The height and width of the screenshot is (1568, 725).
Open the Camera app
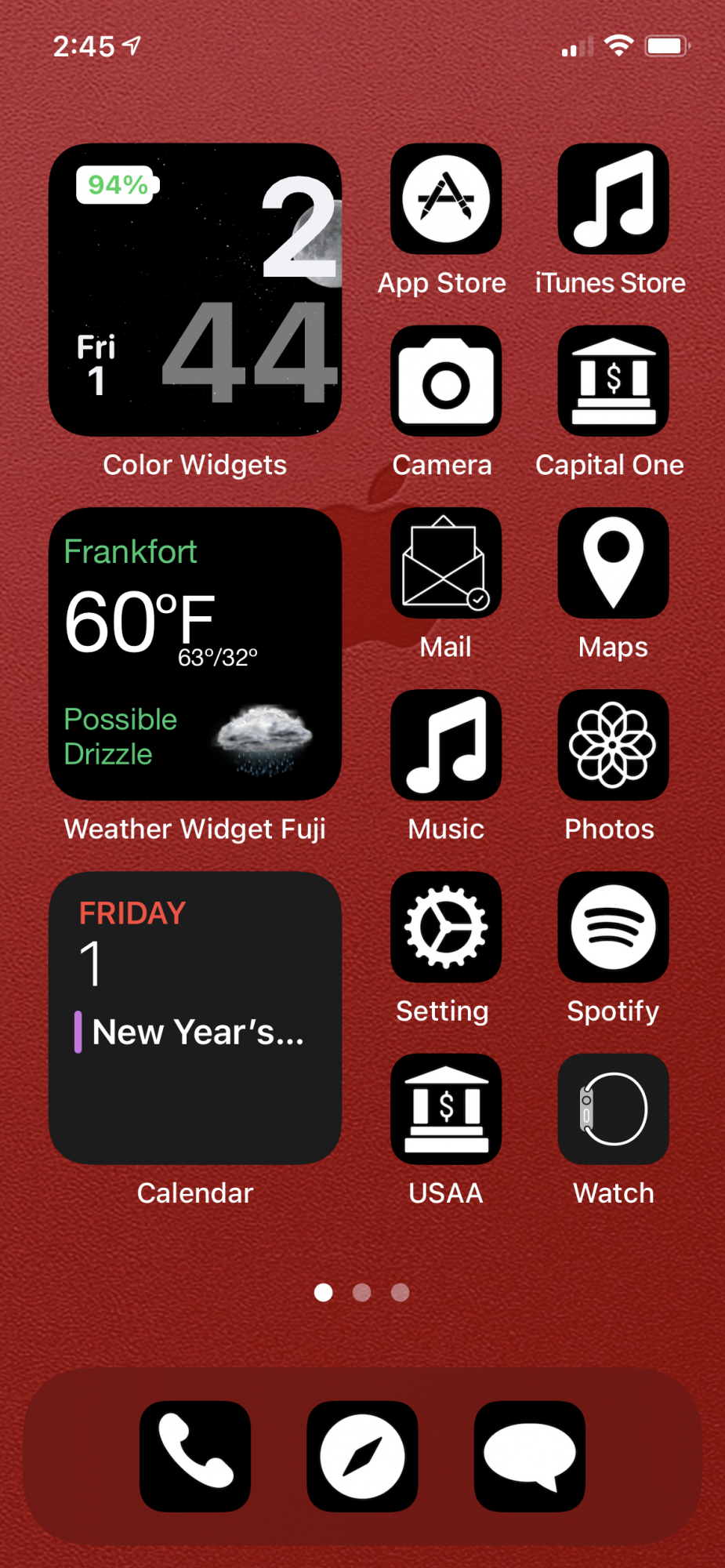446,381
